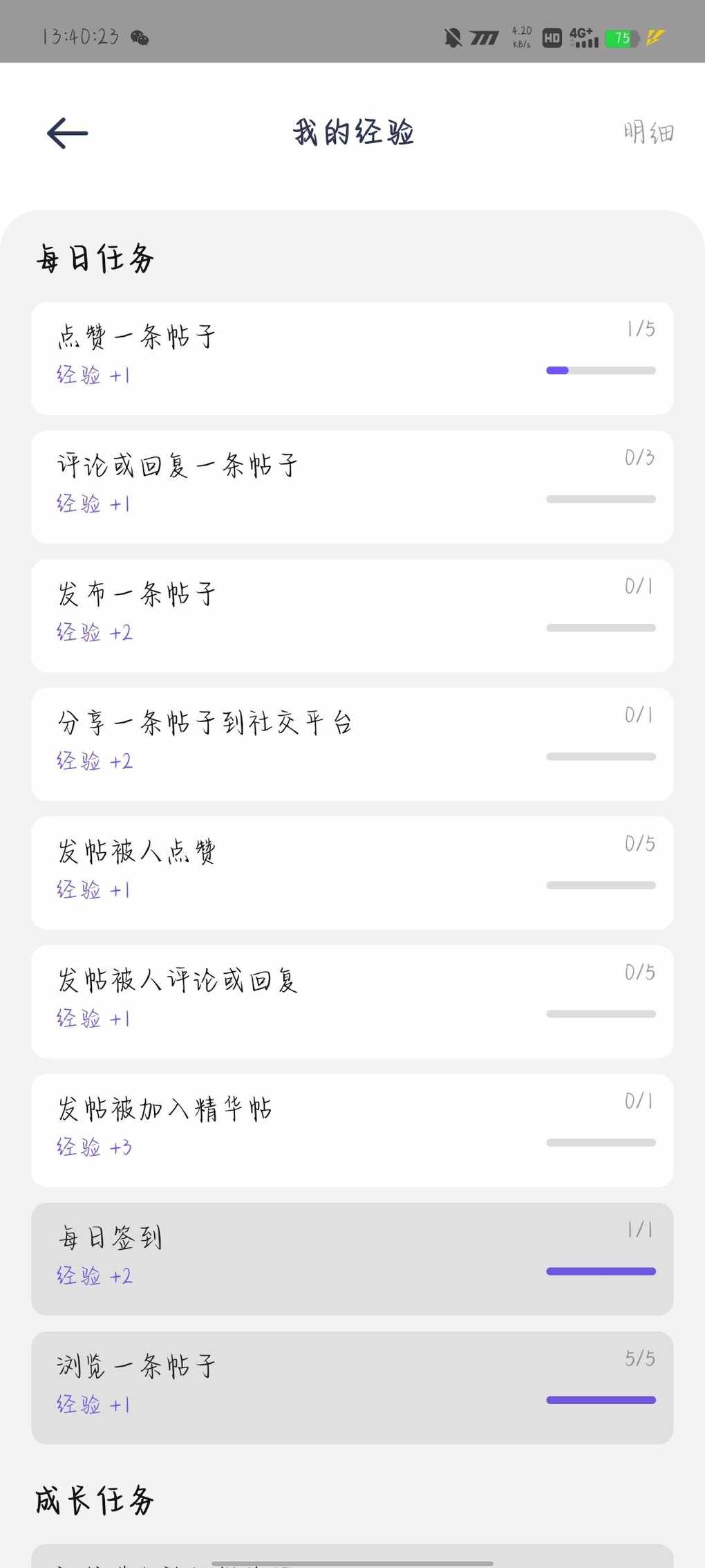Open 分享一条帖子到社交平台 task

coord(352,744)
